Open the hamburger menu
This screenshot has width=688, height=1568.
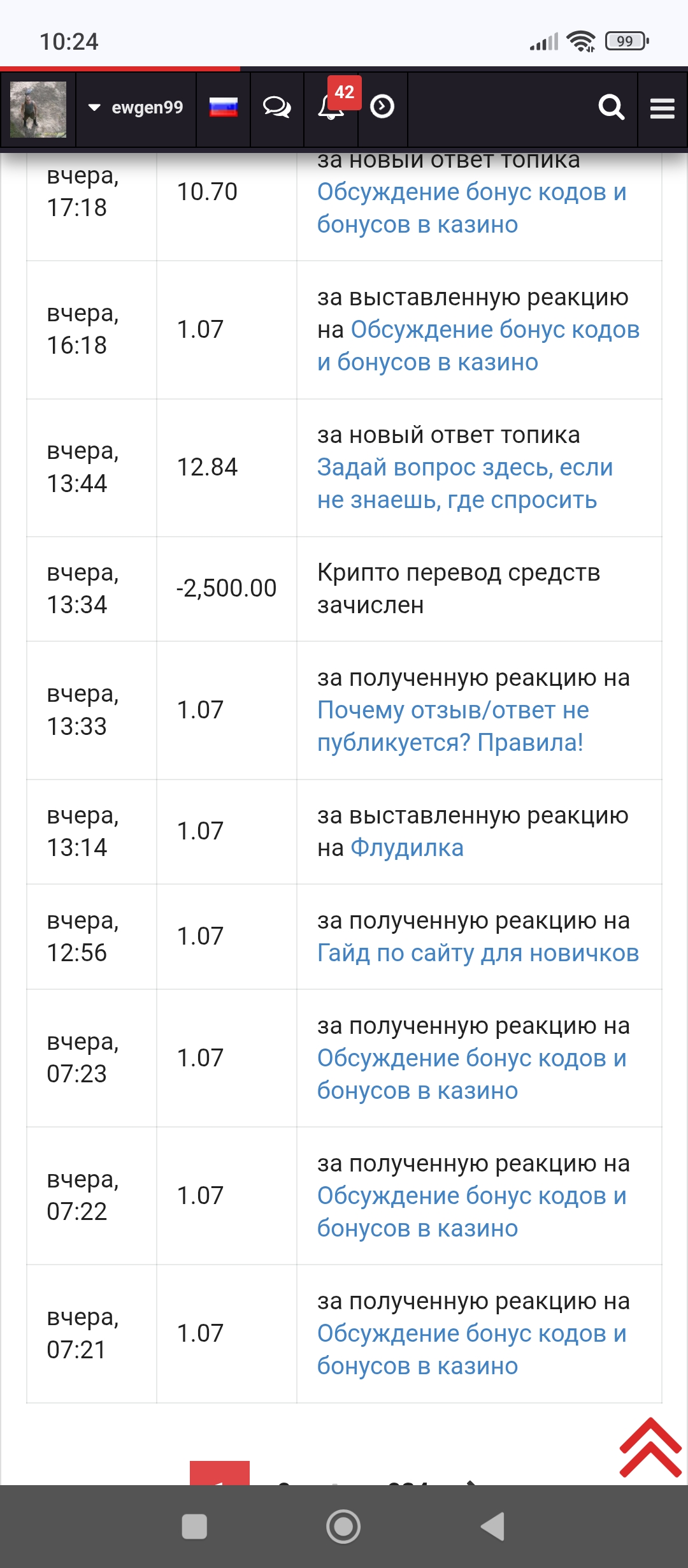662,108
